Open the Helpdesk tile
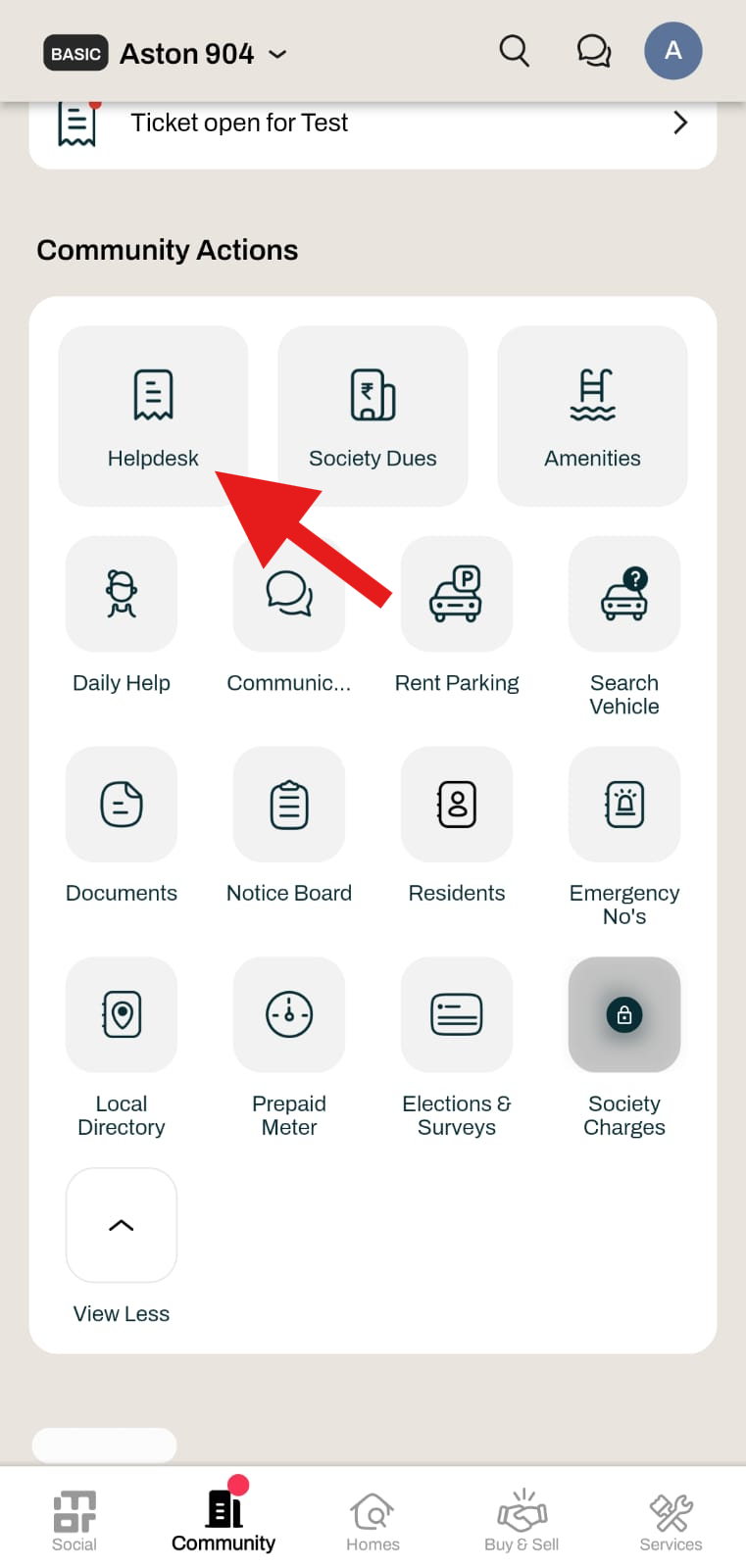The width and height of the screenshot is (746, 1568). [x=153, y=416]
